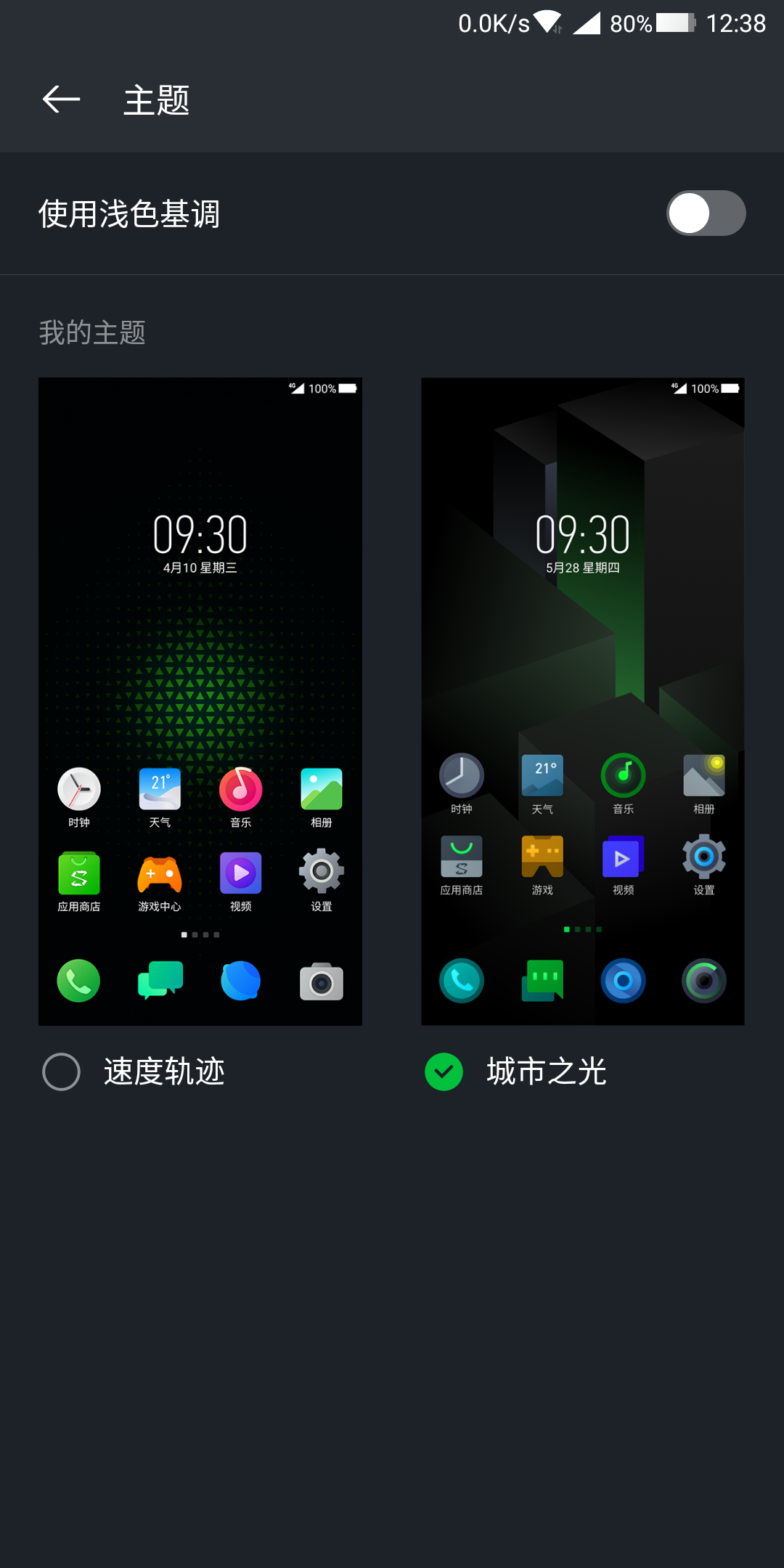The image size is (784, 1568).
Task: Open the 速度轨迹 theme preview
Action: [200, 701]
